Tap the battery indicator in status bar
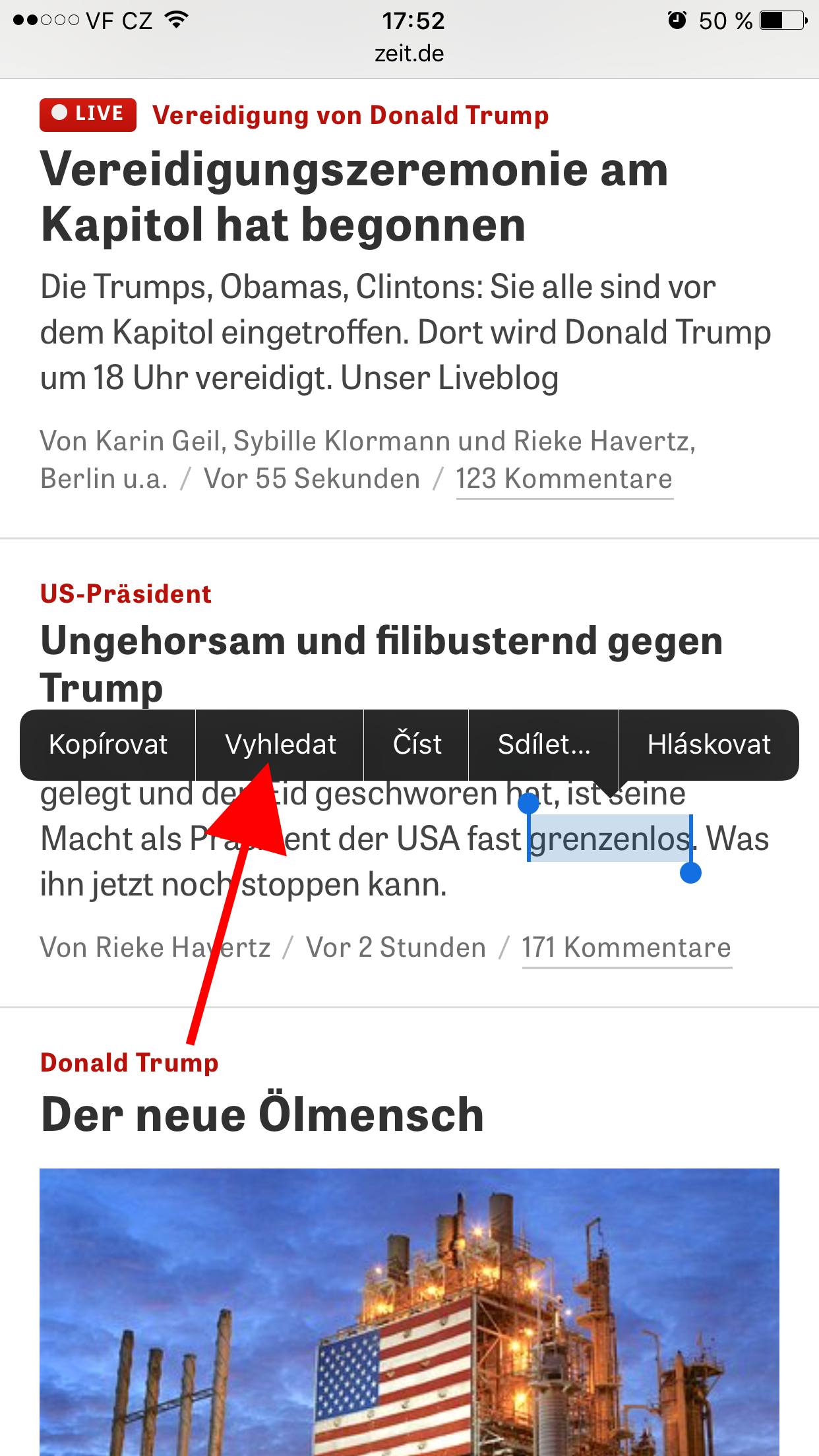This screenshot has width=819, height=1456. [x=778, y=20]
